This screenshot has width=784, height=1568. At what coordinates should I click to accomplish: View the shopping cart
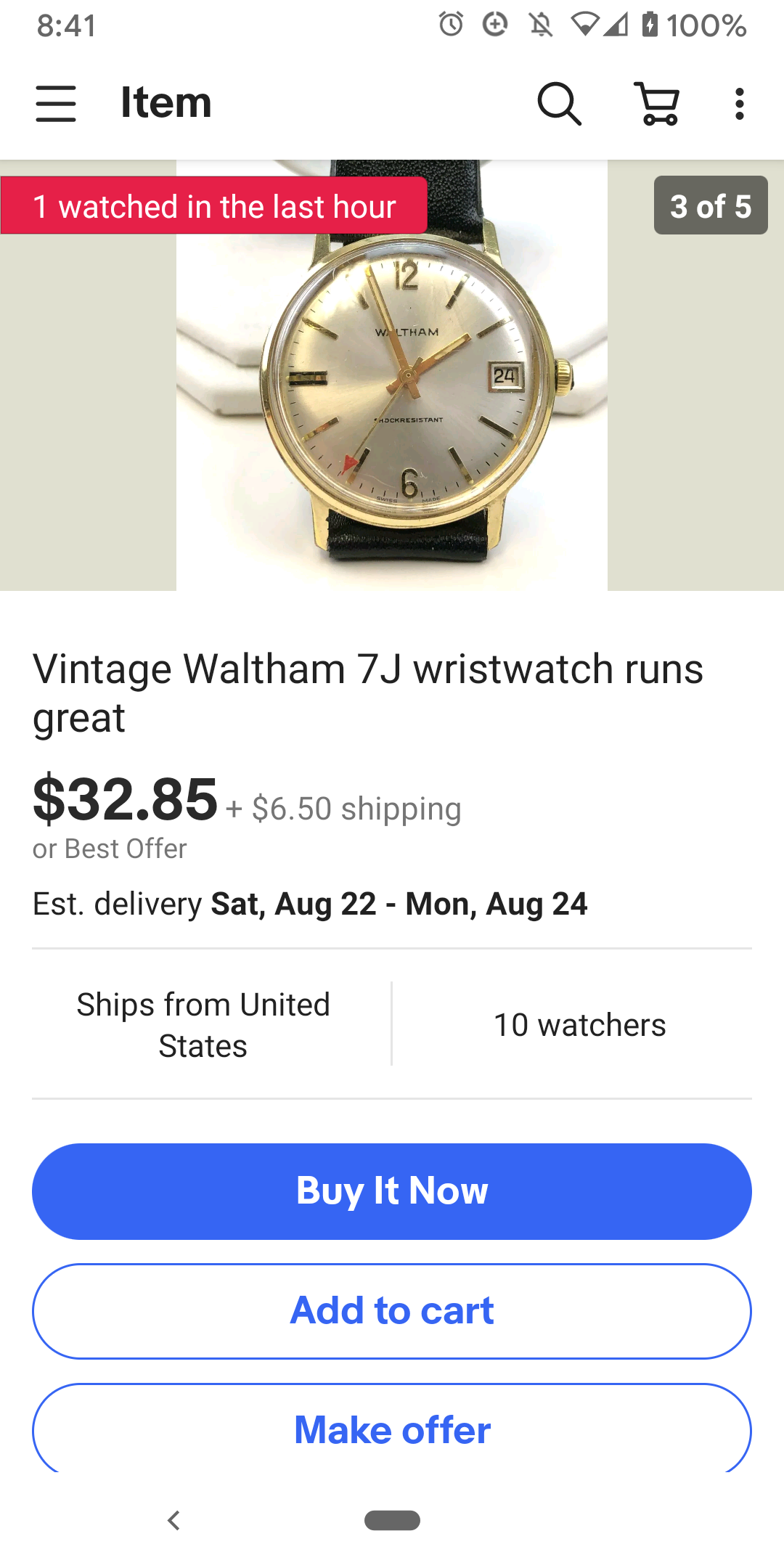[658, 103]
